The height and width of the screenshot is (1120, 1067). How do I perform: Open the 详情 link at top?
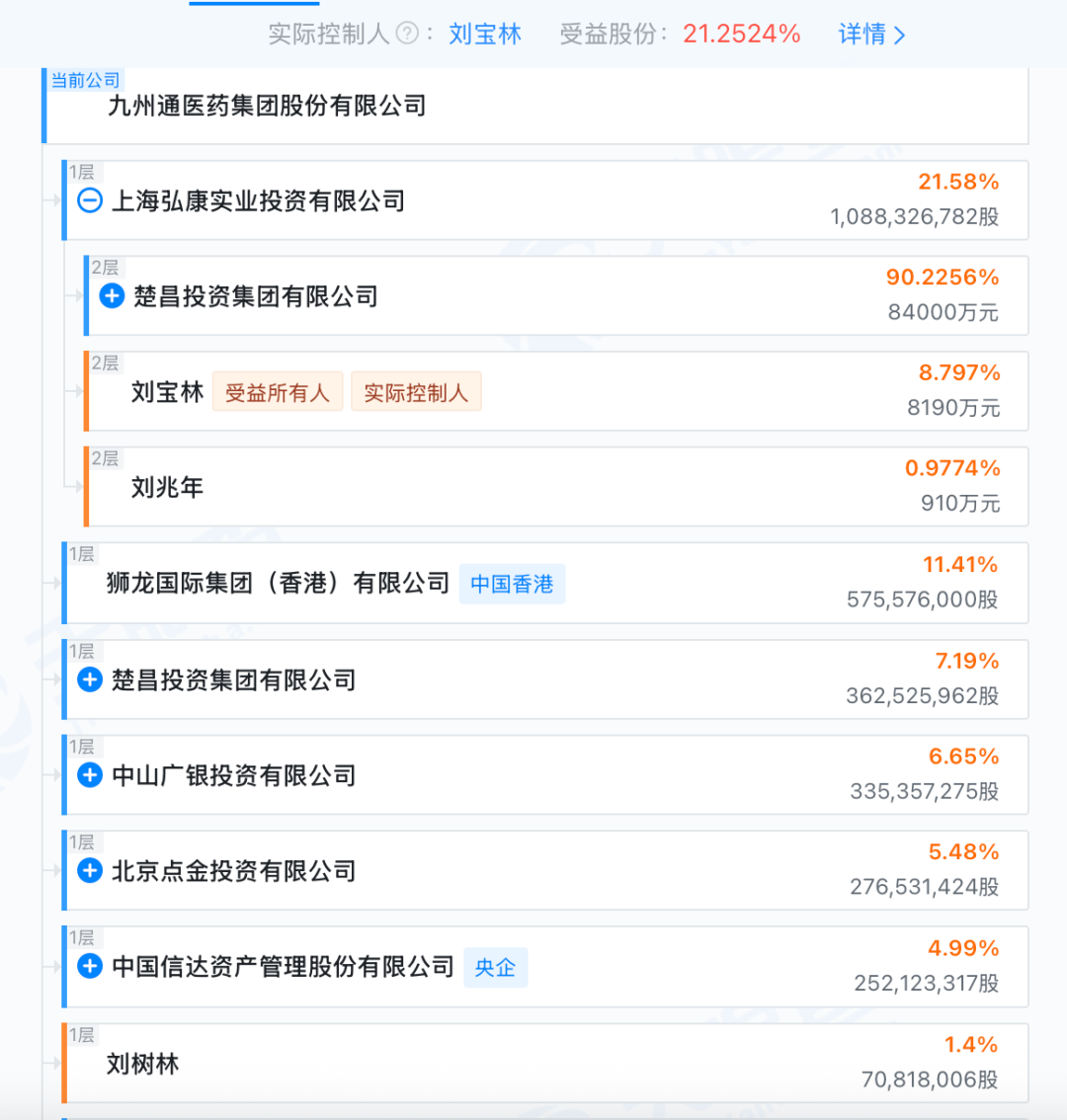[862, 35]
